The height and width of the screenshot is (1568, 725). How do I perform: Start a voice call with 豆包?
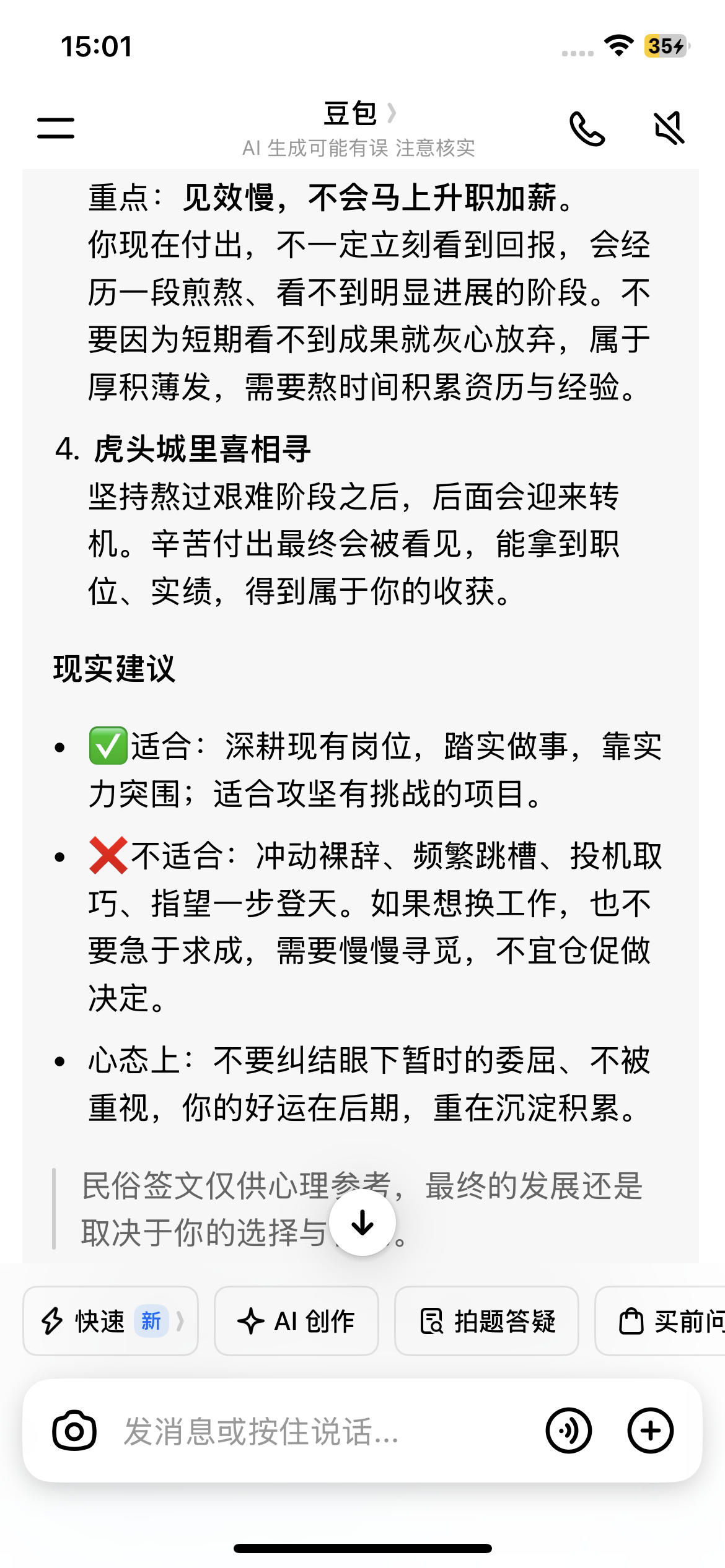[x=587, y=128]
